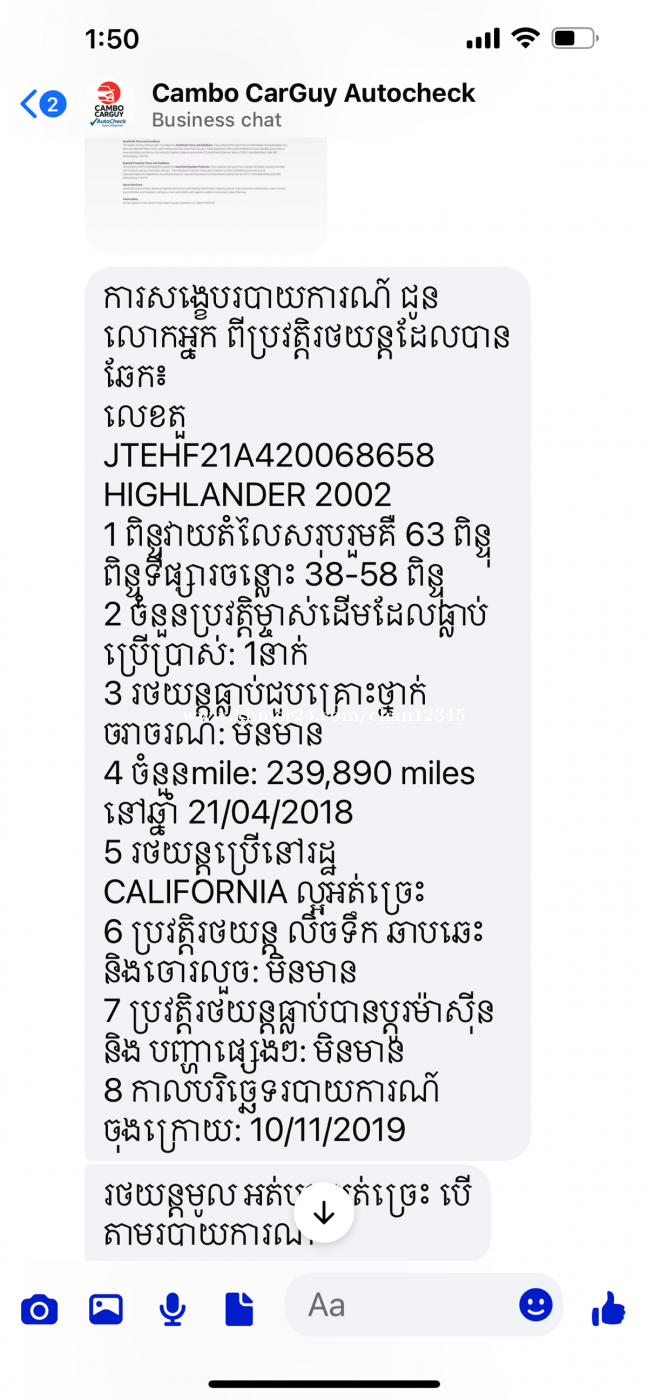Viewport: 648px width, 1400px height.
Task: Open the camera to take a photo
Action: pyautogui.click(x=39, y=1308)
